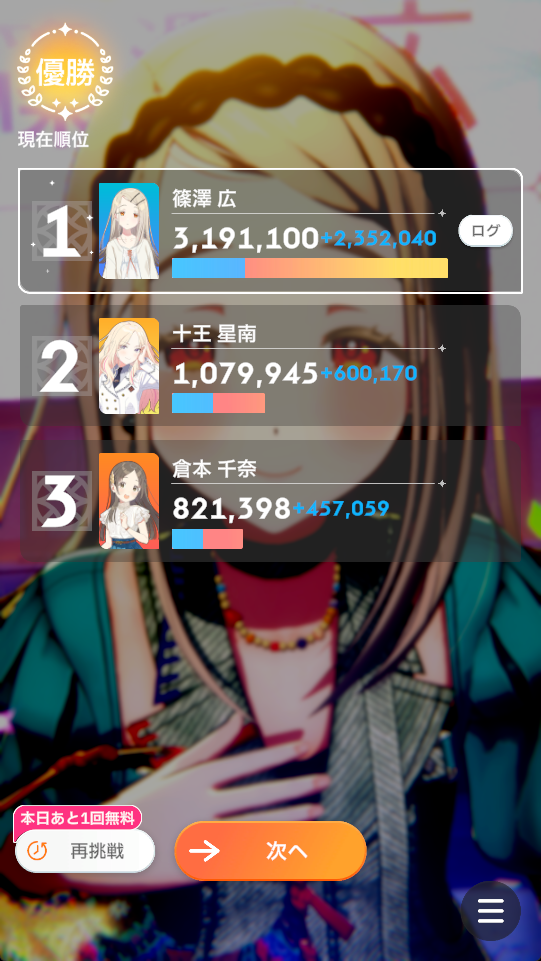Open the hamburger menu

click(x=491, y=911)
